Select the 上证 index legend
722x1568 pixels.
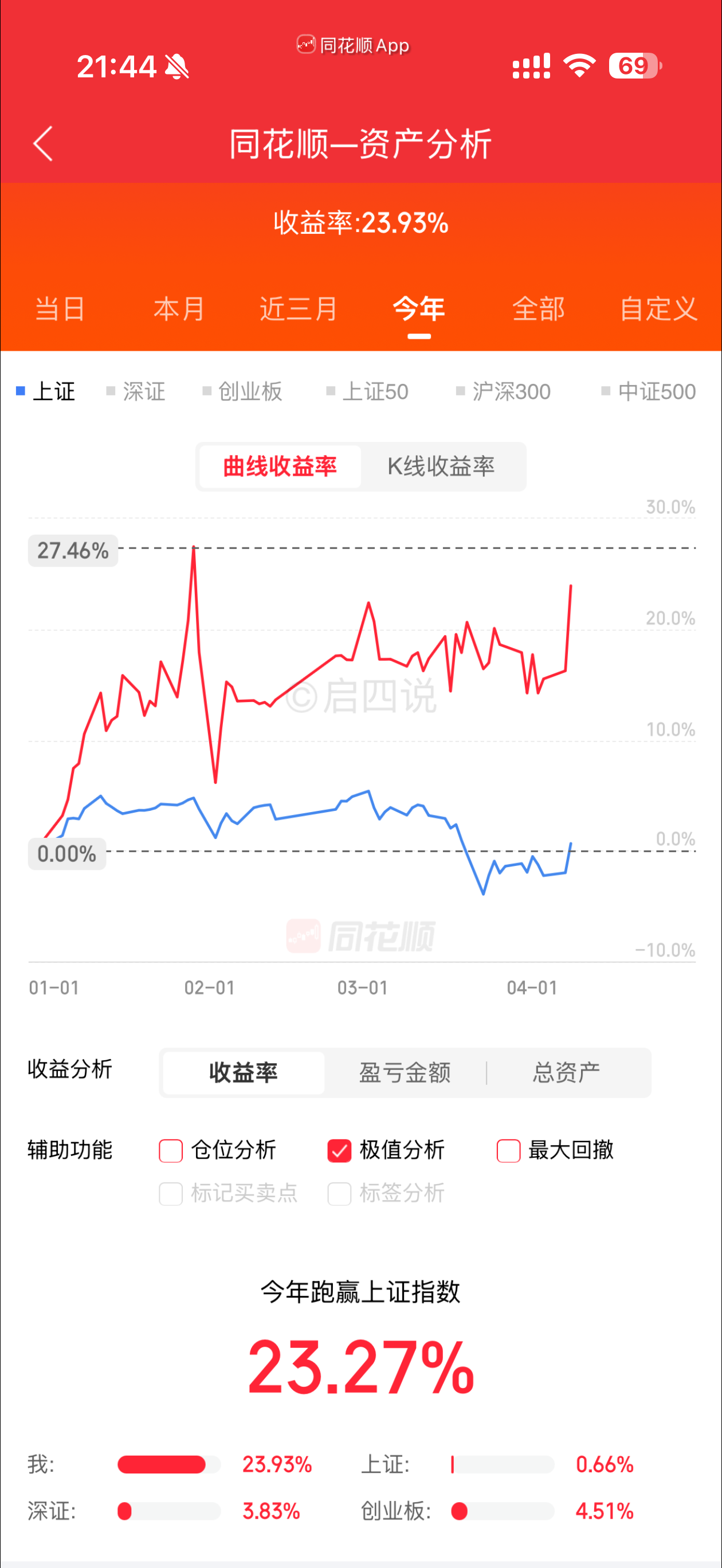pyautogui.click(x=46, y=391)
